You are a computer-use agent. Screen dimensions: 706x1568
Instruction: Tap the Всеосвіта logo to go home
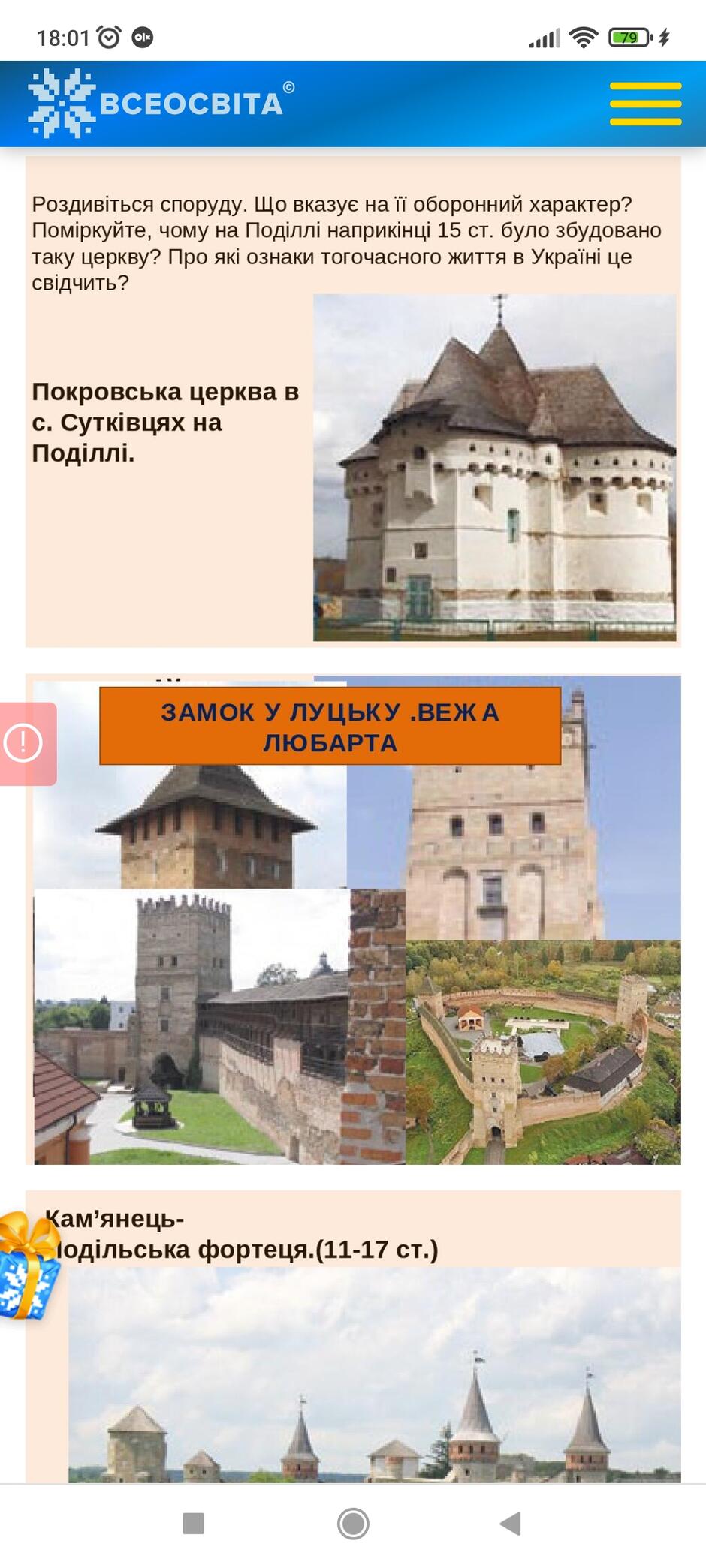point(161,104)
